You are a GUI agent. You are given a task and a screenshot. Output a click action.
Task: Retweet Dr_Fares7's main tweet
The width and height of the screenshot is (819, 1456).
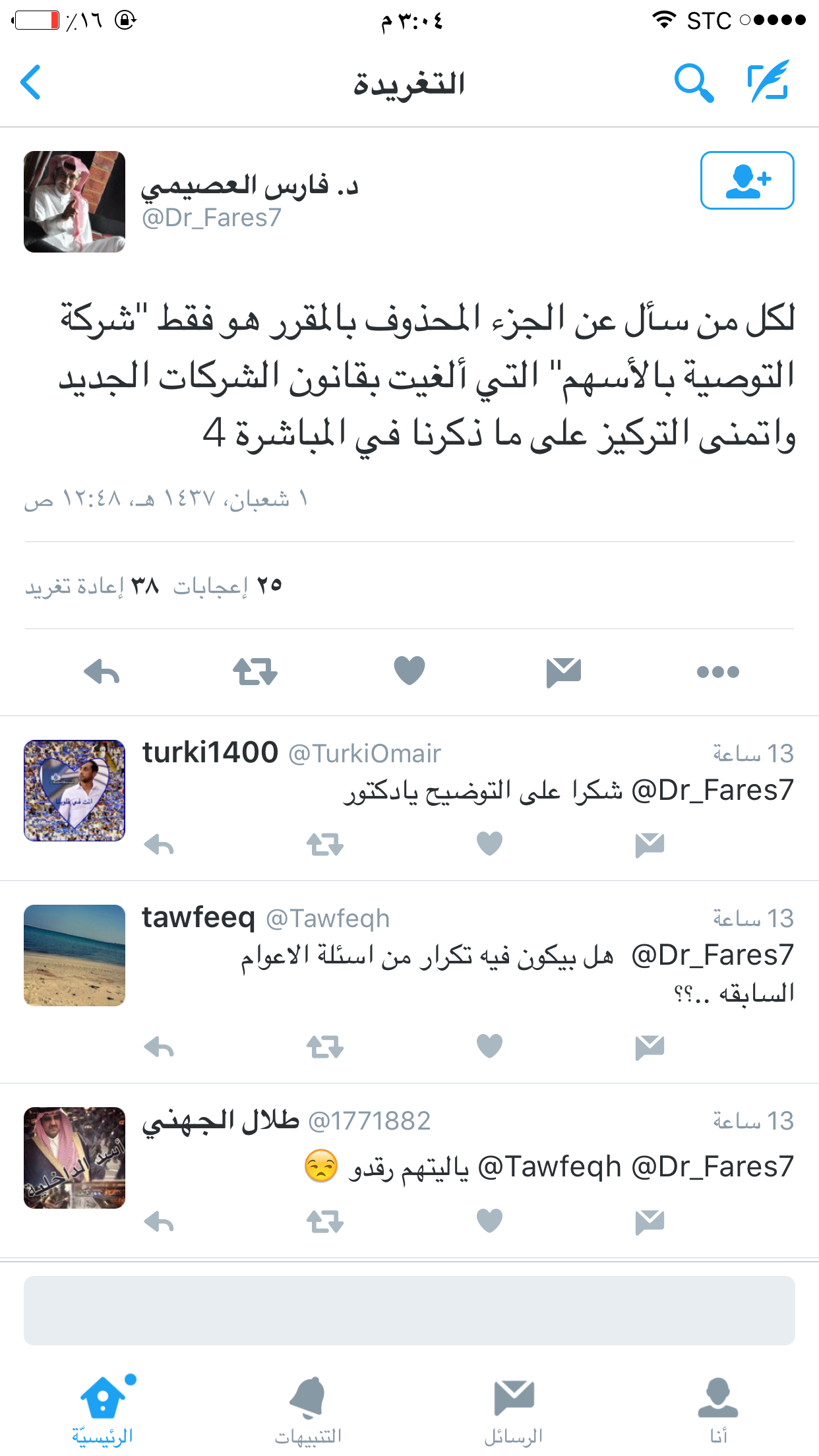(x=255, y=672)
